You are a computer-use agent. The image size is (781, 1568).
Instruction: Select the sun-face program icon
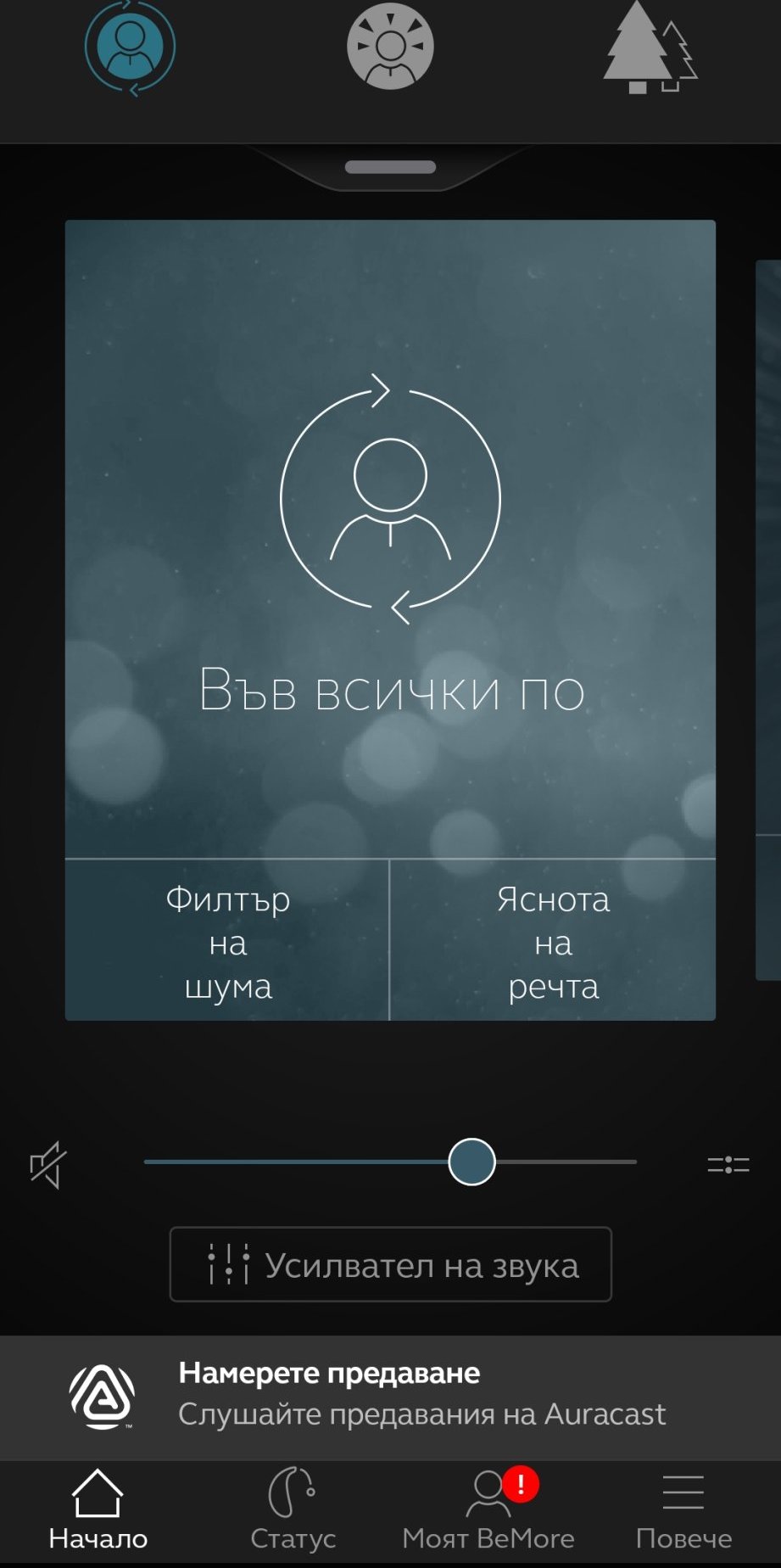coord(390,48)
